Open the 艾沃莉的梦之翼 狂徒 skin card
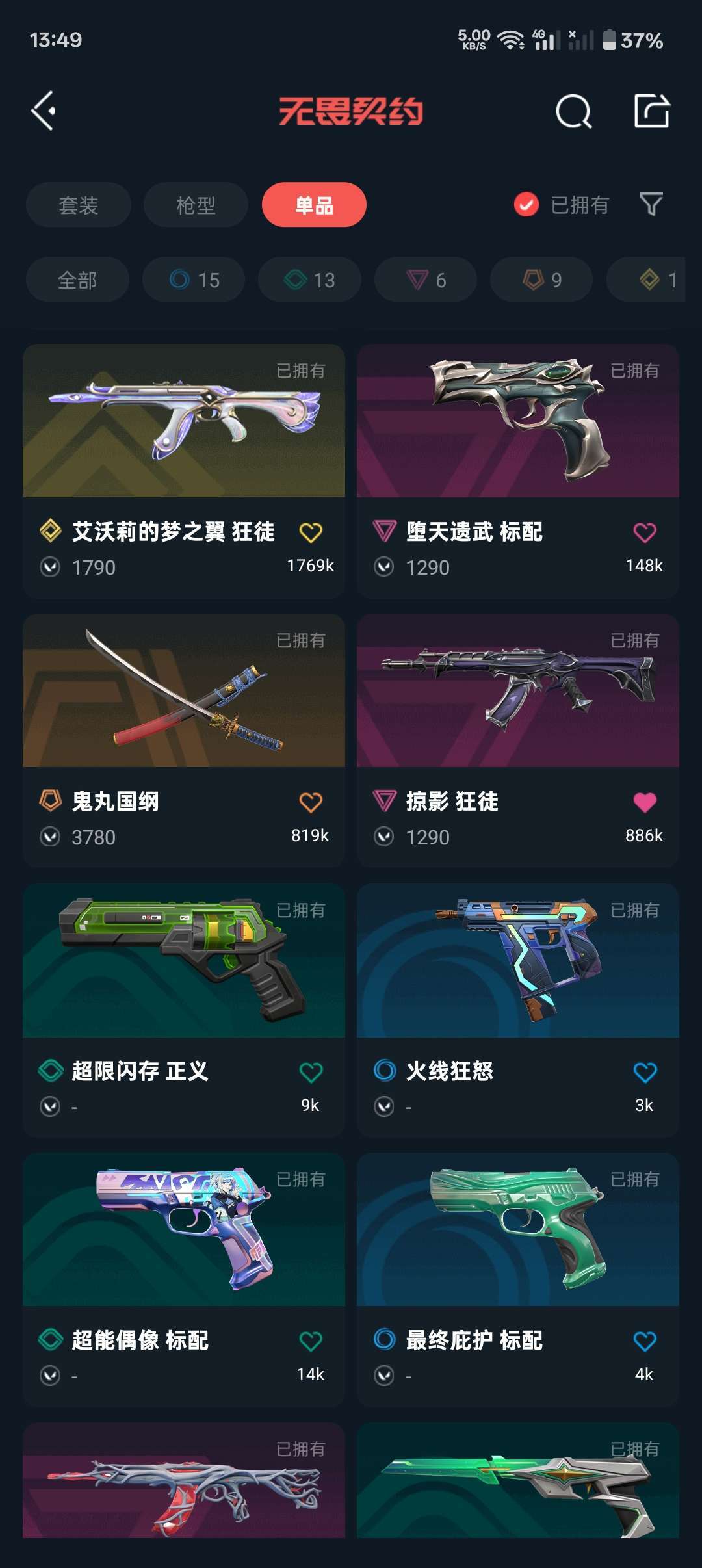 [184, 471]
